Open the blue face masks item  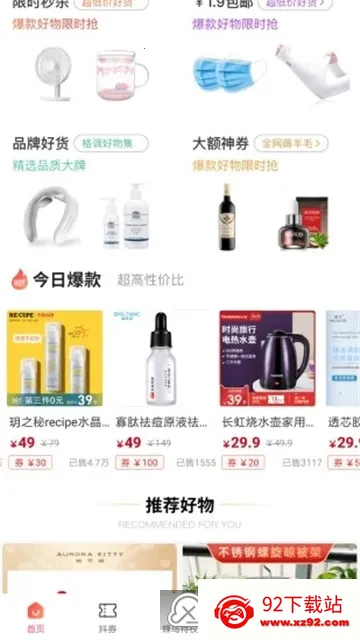[229, 75]
